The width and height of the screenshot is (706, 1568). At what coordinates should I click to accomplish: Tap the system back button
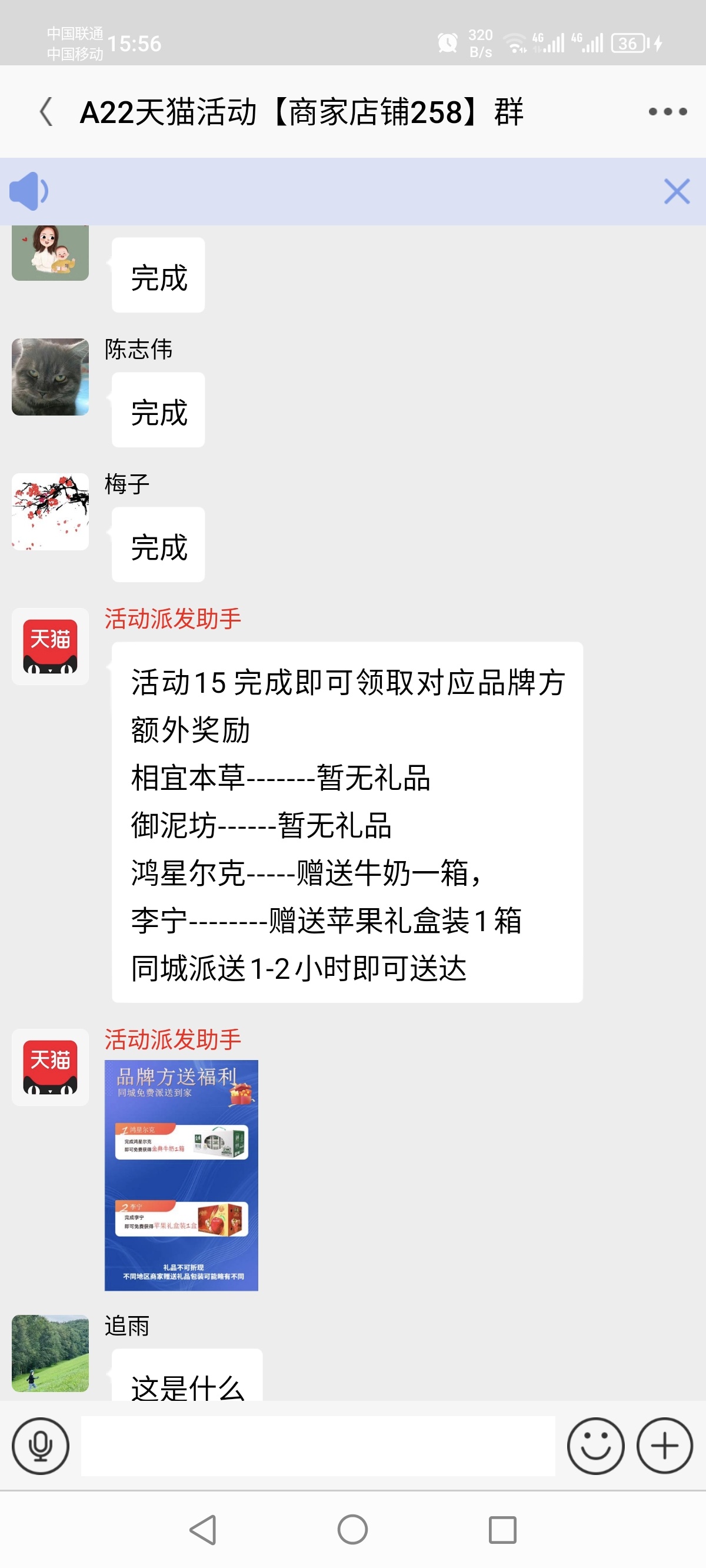[x=204, y=1530]
